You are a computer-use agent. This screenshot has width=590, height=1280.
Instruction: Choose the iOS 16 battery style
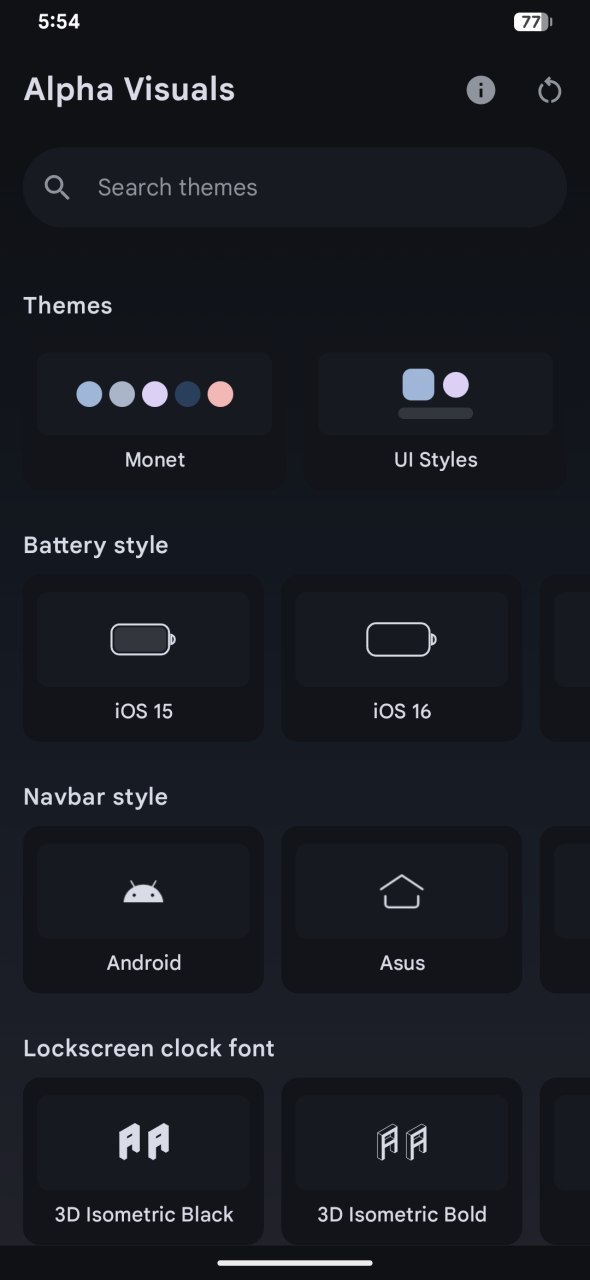[402, 657]
